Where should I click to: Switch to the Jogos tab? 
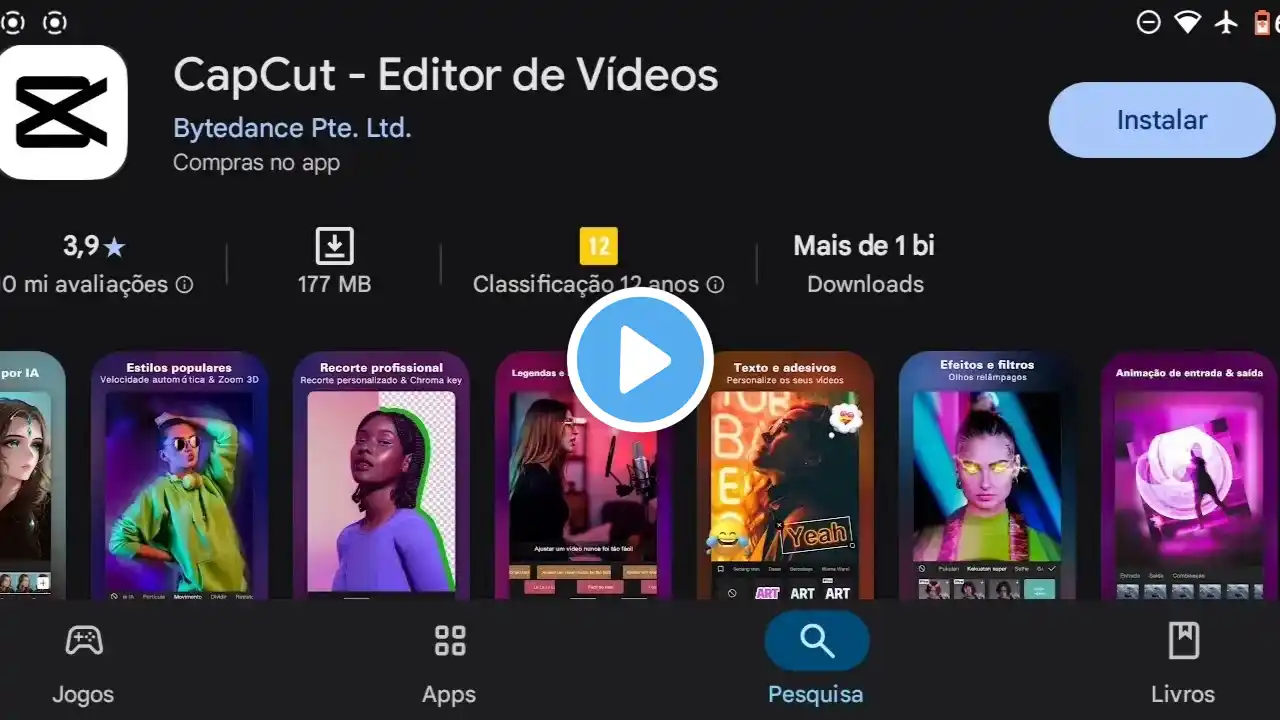(83, 664)
